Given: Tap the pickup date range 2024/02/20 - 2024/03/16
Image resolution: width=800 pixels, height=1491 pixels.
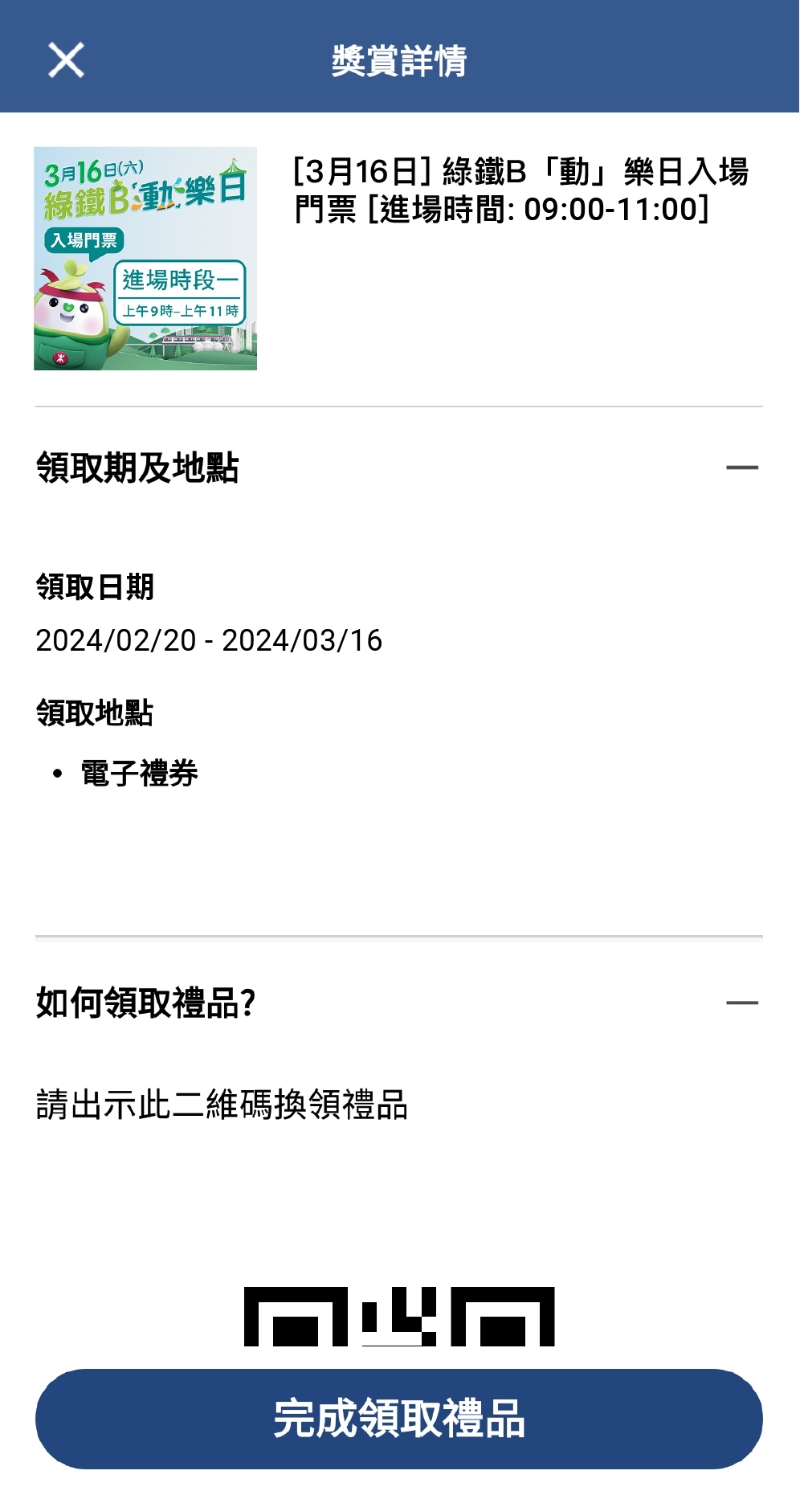Looking at the screenshot, I should click(x=208, y=639).
